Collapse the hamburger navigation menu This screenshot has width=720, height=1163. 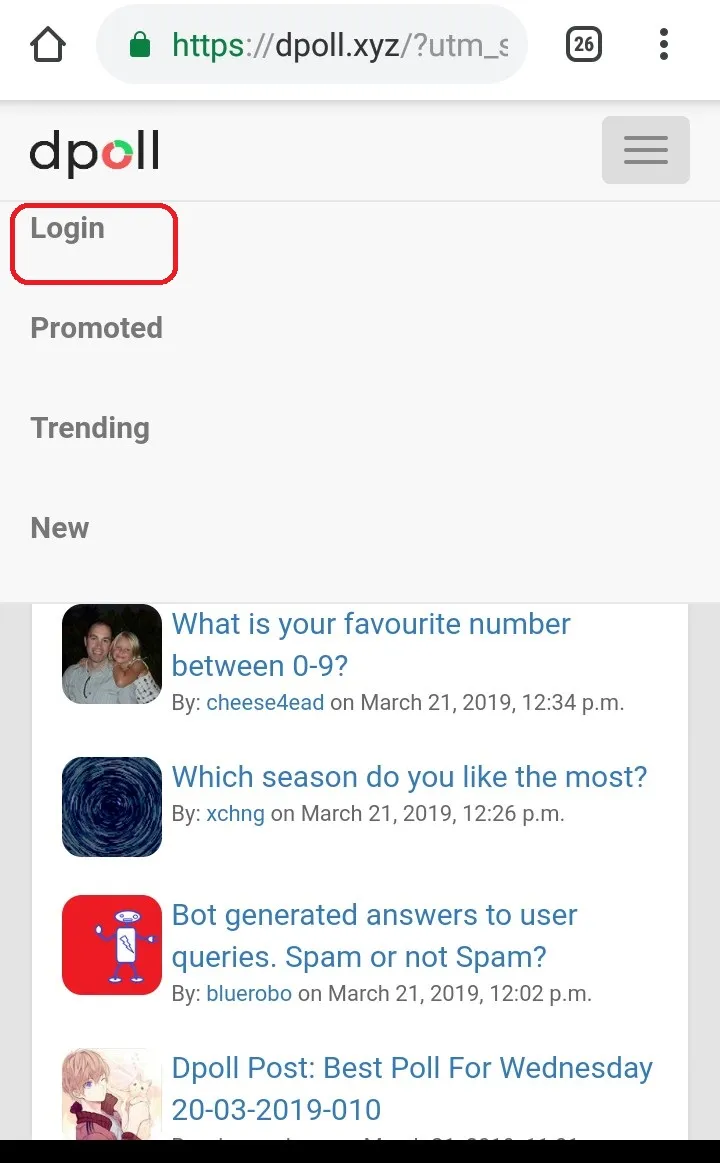pos(645,150)
